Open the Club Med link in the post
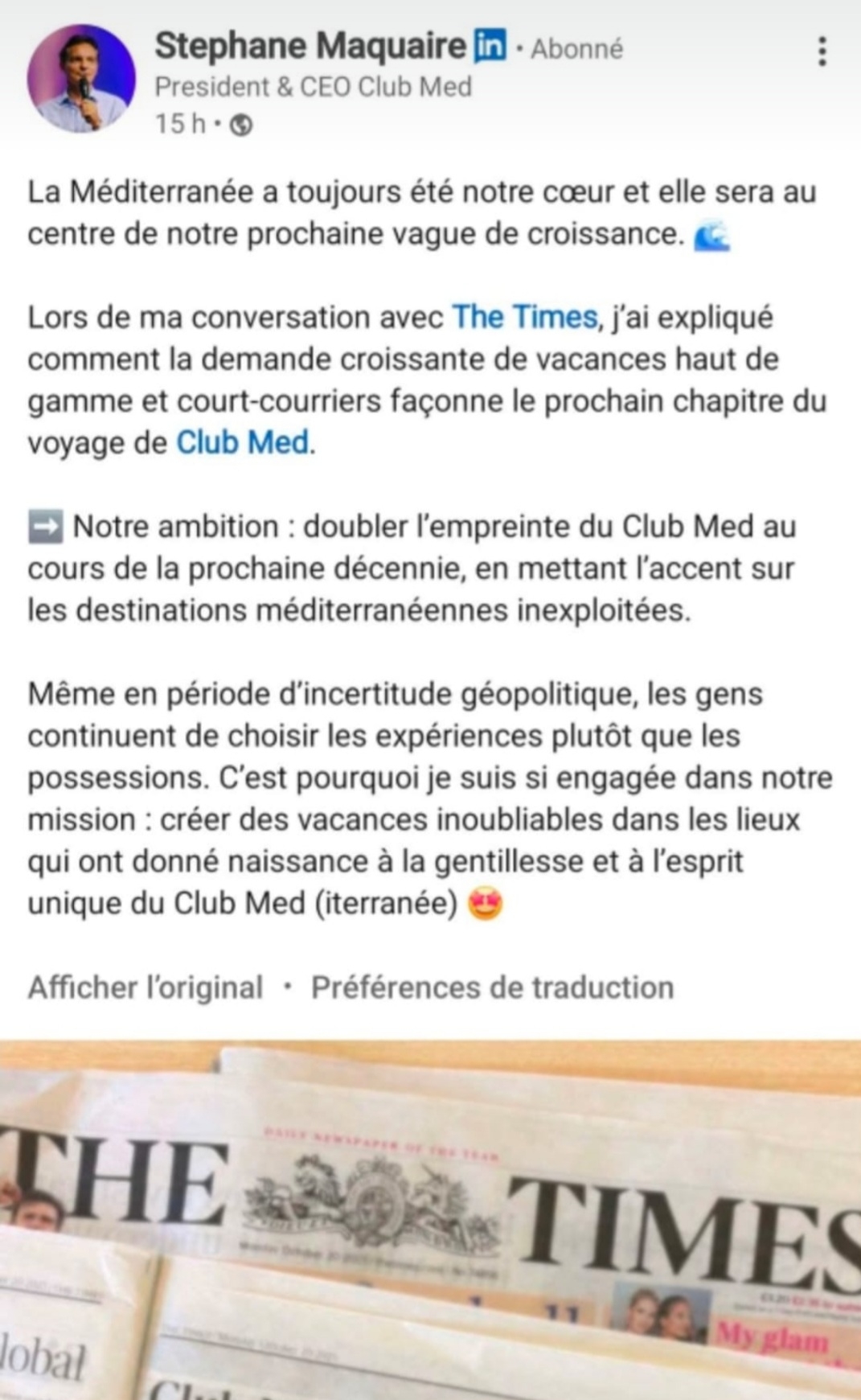The height and width of the screenshot is (1400, 861). 242,443
